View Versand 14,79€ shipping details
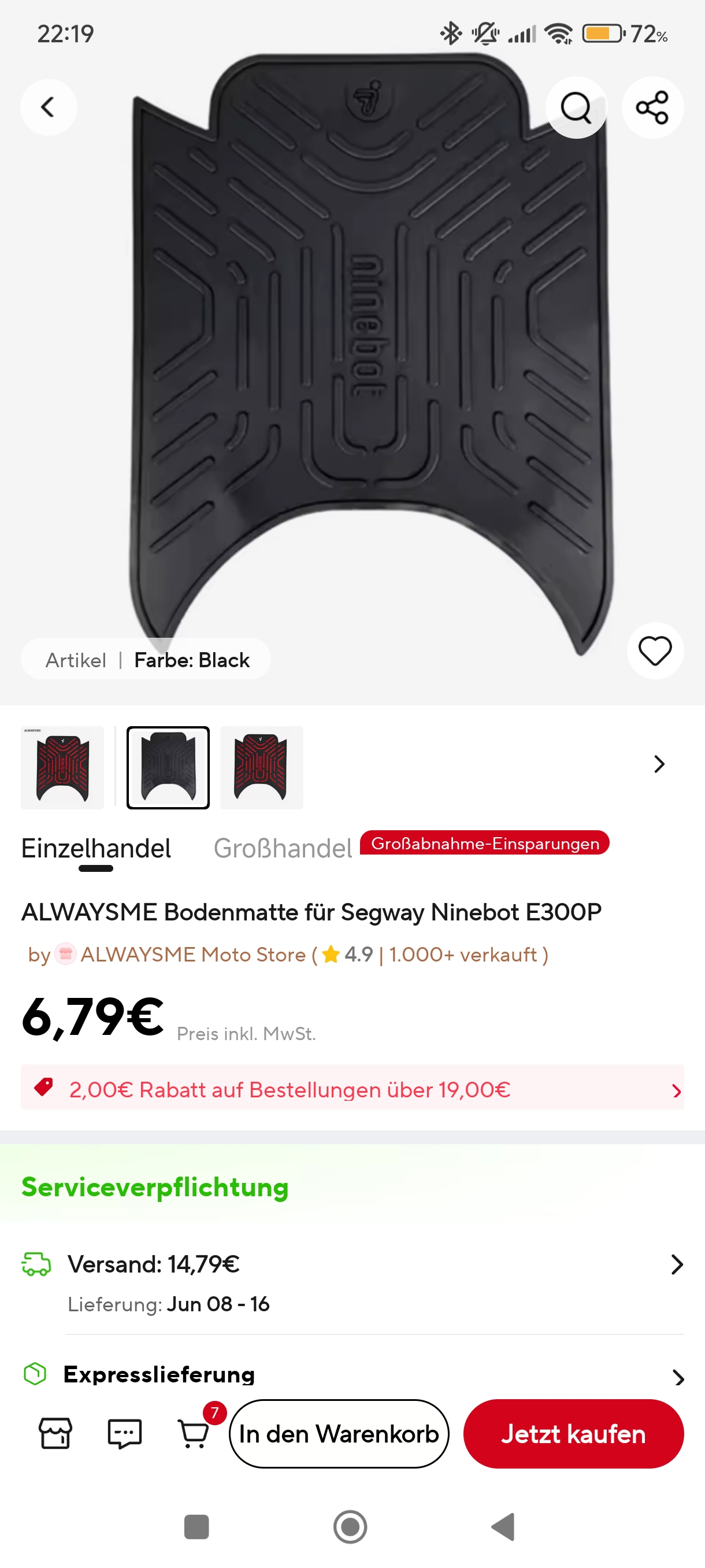The image size is (705, 1568). 352,1265
